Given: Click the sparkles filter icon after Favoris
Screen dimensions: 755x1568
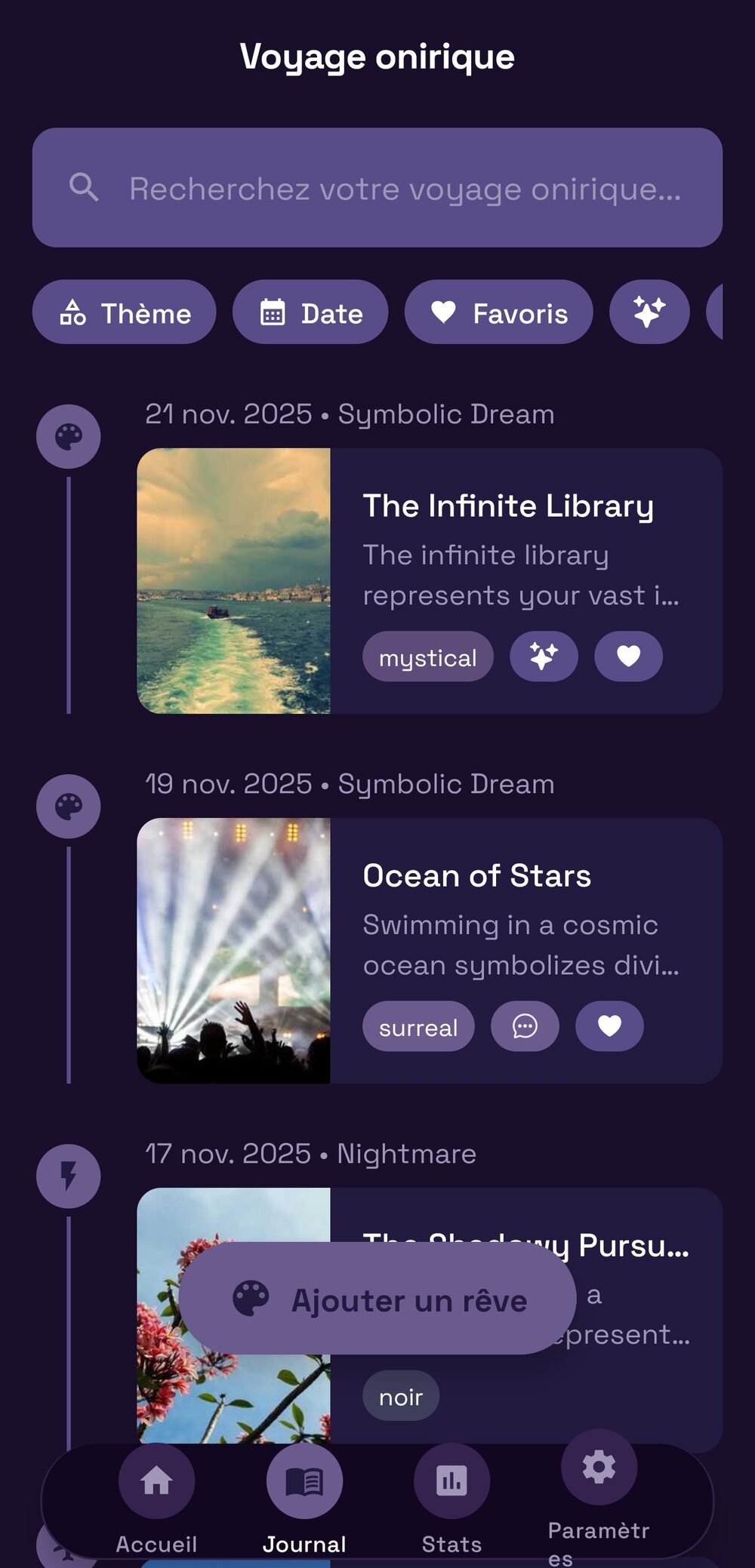Looking at the screenshot, I should click(x=649, y=312).
